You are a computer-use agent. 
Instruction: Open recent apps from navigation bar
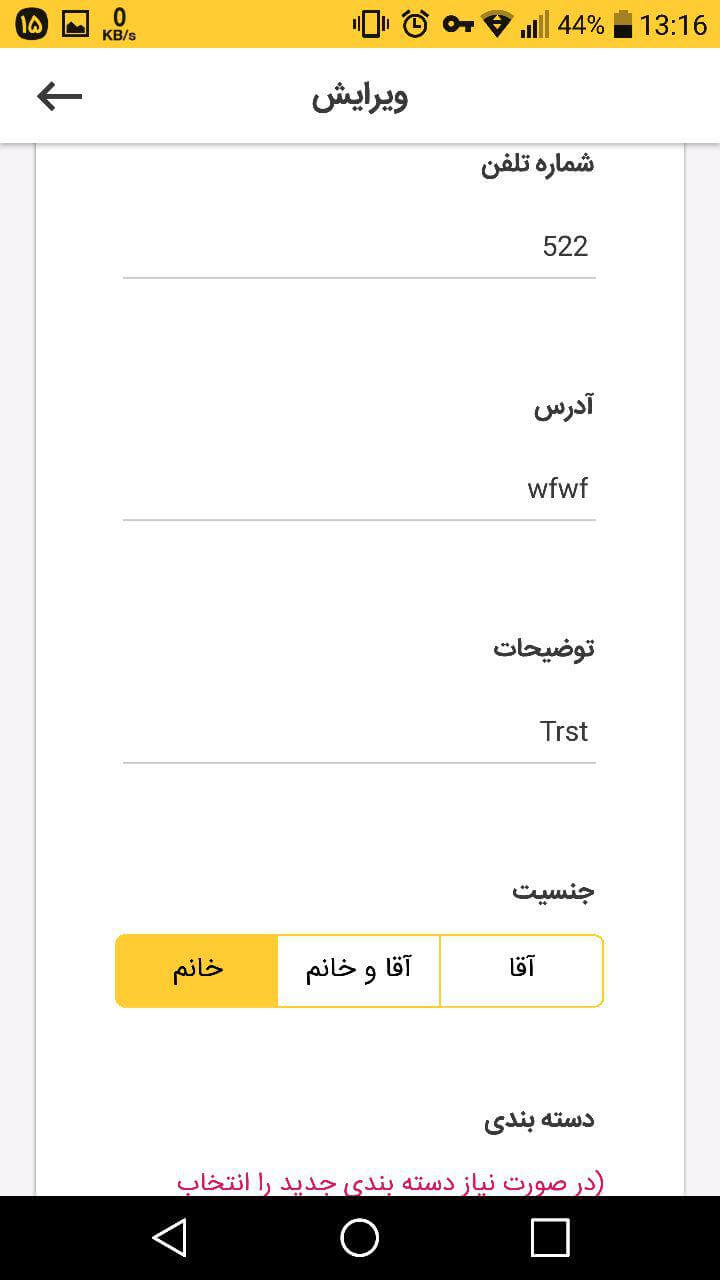point(550,1238)
